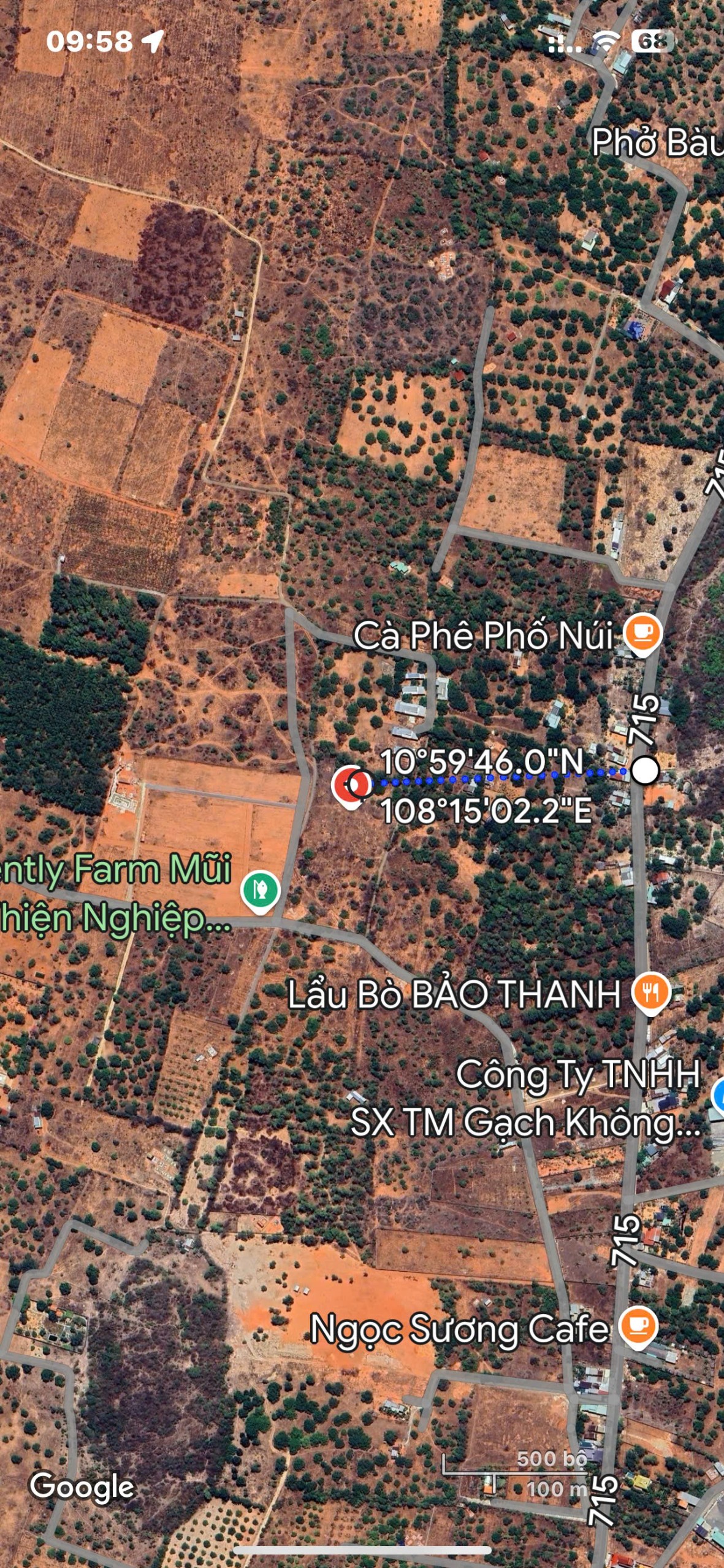
Task: Open Ngọc Sương Cafe map marker
Action: [x=638, y=1326]
